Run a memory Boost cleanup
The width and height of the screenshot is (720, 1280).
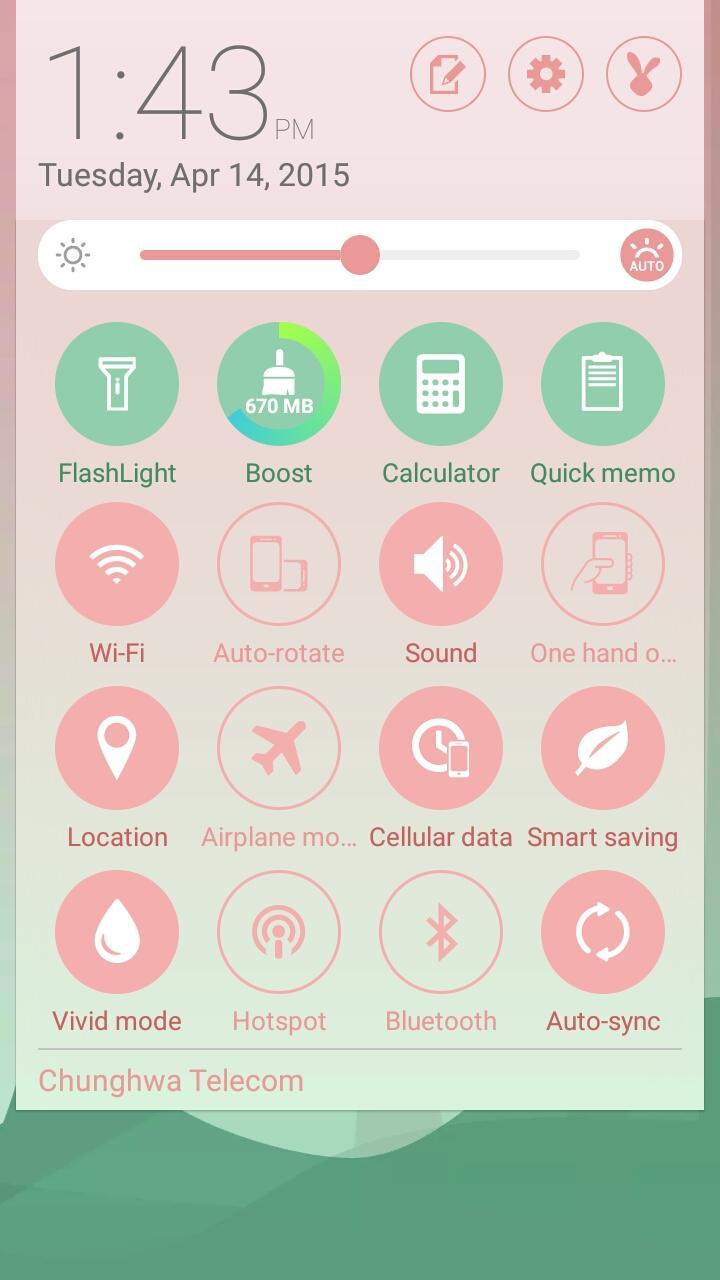point(279,383)
